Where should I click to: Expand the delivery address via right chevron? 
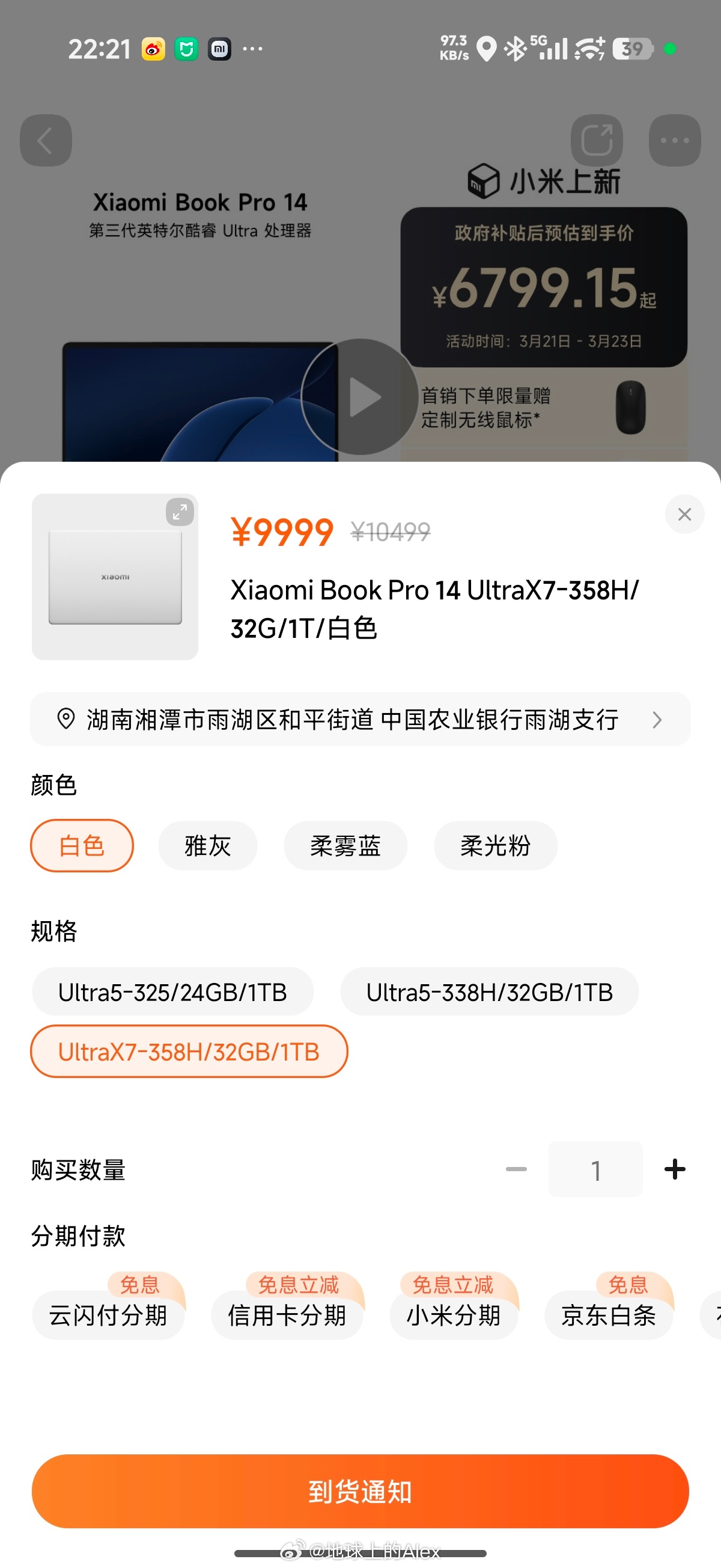pos(657,720)
